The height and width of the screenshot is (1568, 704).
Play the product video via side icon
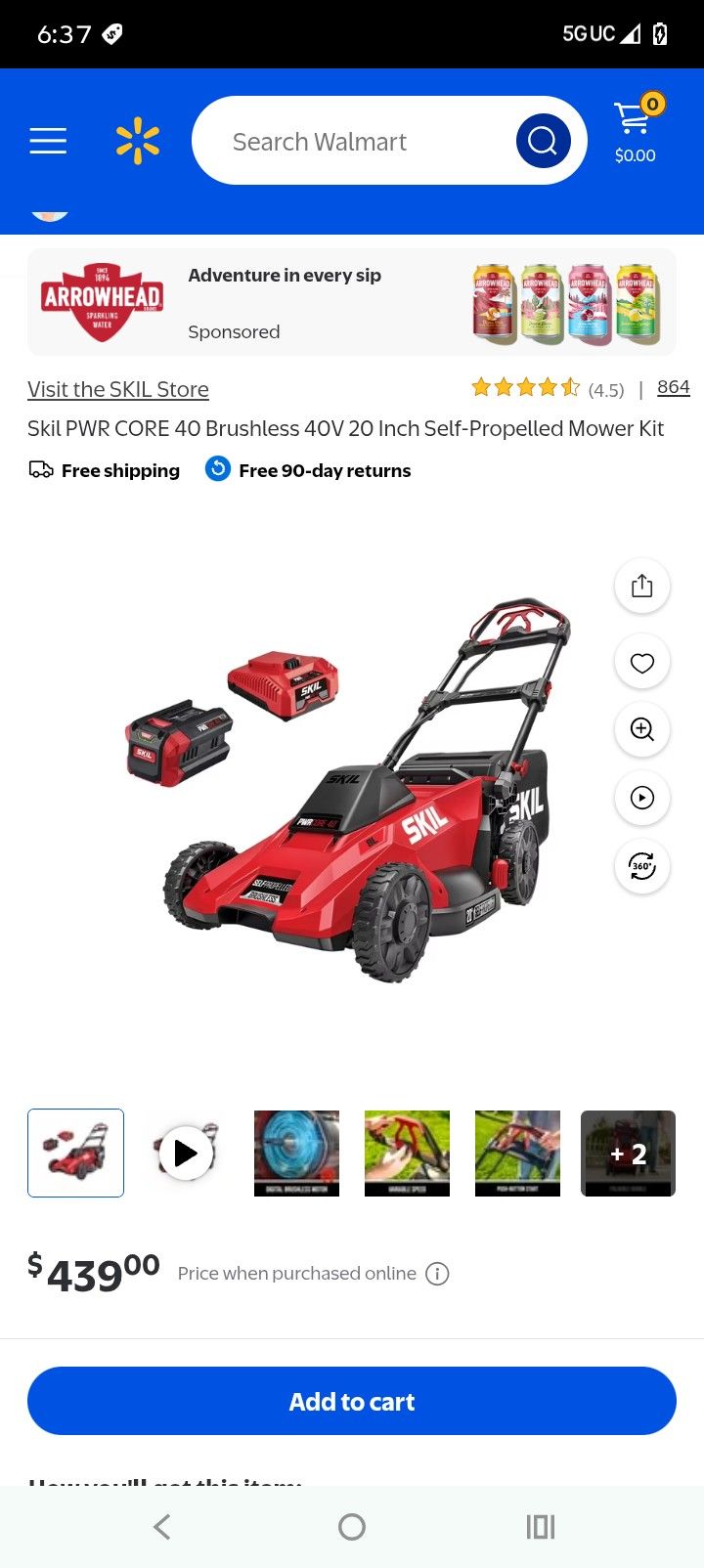pyautogui.click(x=641, y=798)
